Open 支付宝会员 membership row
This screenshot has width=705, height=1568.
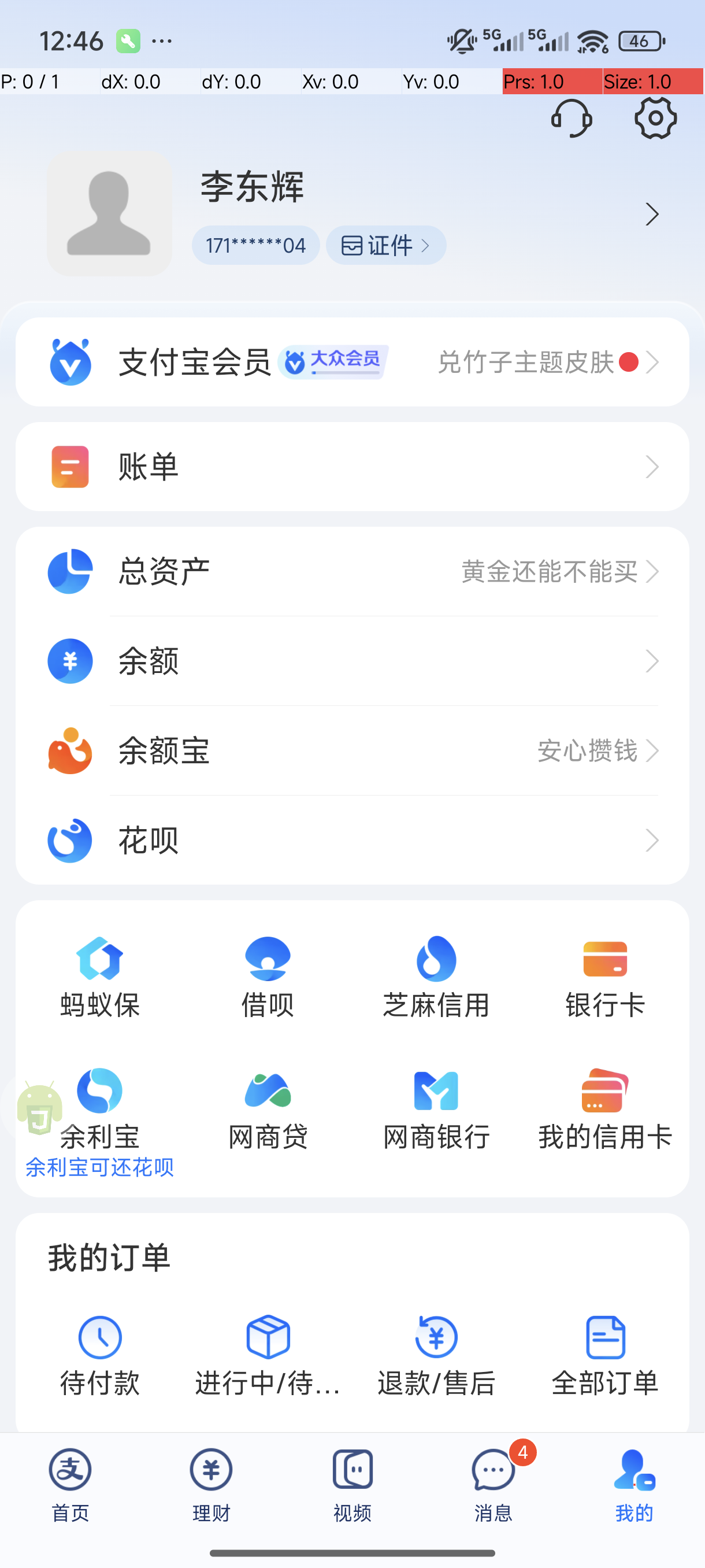[x=352, y=362]
